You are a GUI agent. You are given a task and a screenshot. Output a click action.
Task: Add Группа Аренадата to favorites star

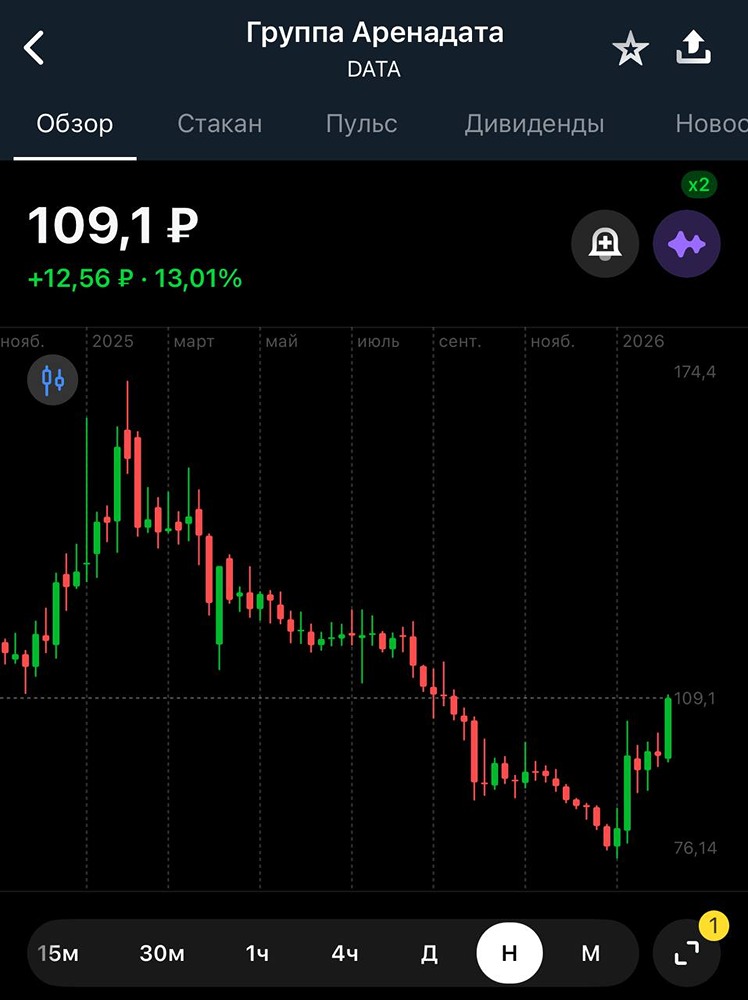point(631,49)
